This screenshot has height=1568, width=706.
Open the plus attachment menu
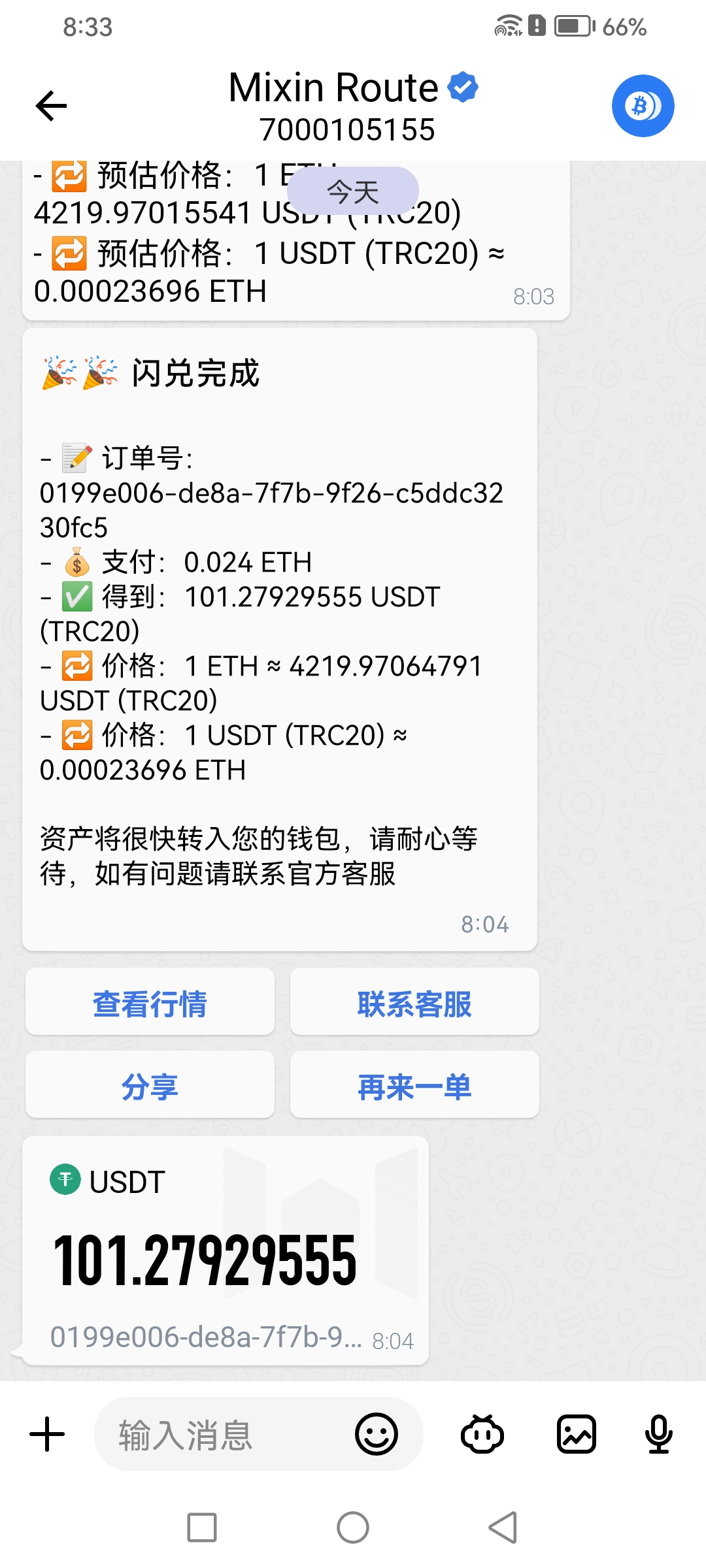coord(47,1435)
